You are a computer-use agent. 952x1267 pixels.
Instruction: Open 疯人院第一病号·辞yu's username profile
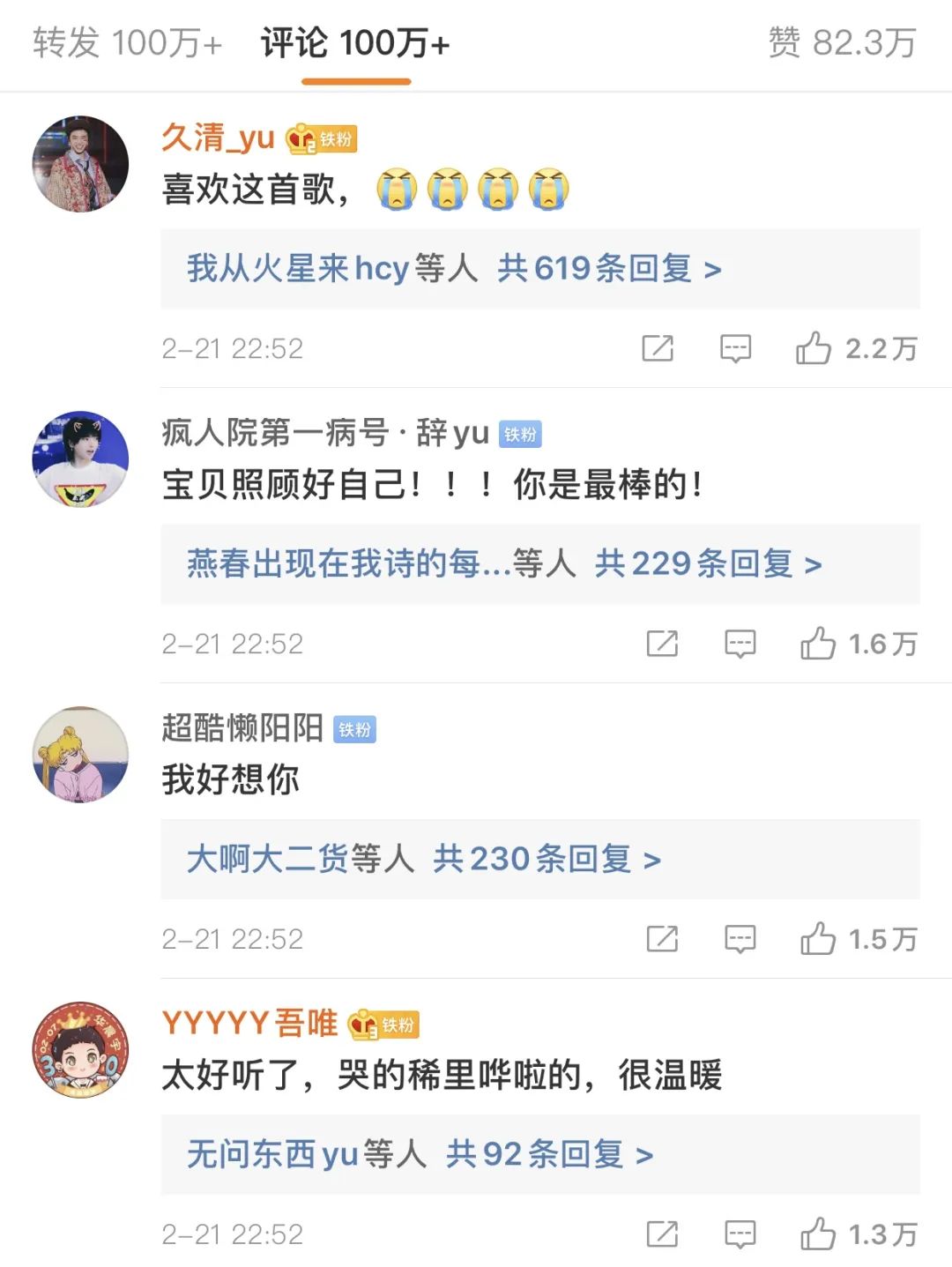[x=325, y=433]
